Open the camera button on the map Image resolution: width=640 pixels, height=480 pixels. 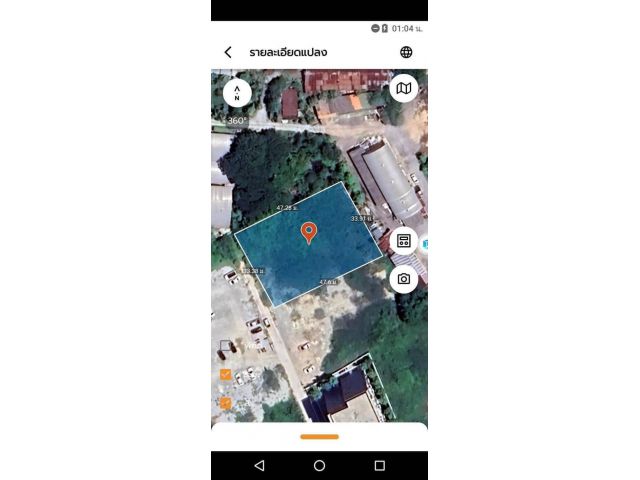pyautogui.click(x=403, y=279)
